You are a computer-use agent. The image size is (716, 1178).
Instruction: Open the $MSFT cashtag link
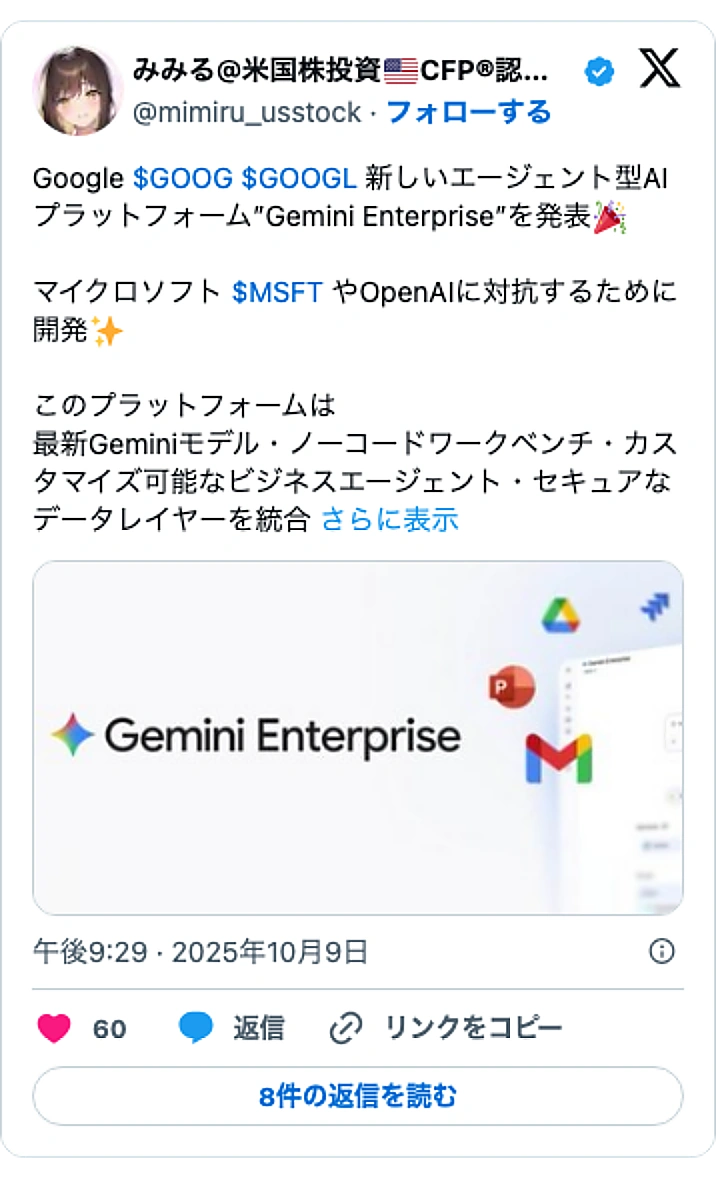coord(277,292)
